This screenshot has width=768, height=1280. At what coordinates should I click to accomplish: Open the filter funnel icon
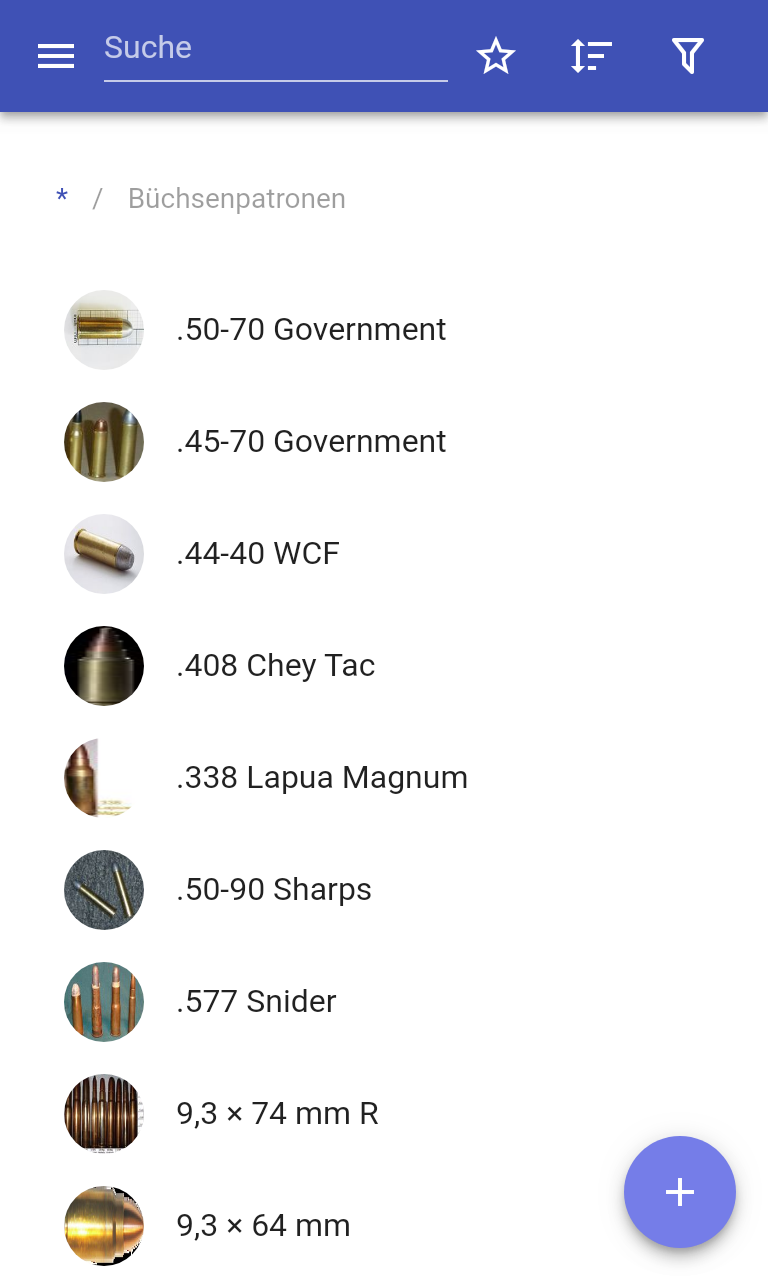pyautogui.click(x=687, y=57)
